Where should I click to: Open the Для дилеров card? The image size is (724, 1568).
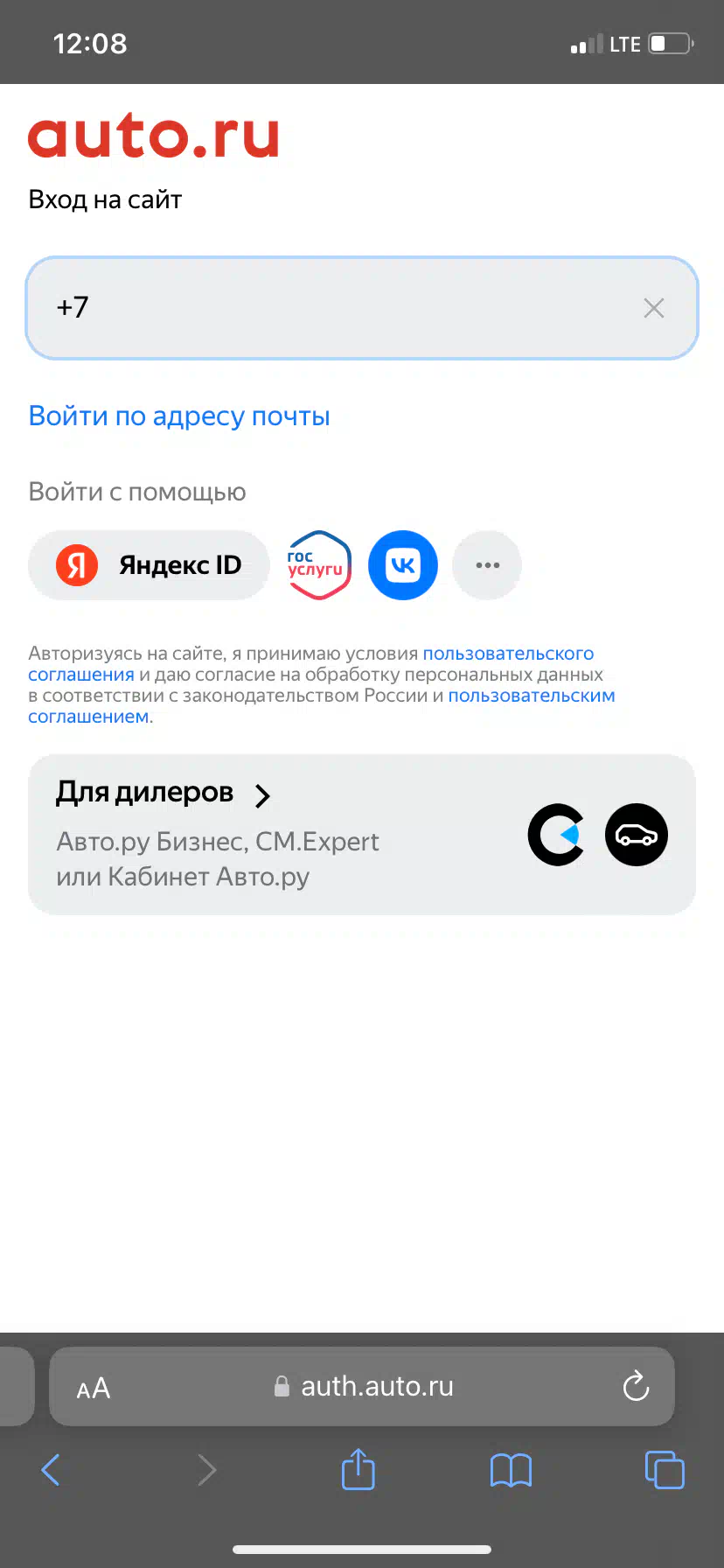tap(362, 835)
